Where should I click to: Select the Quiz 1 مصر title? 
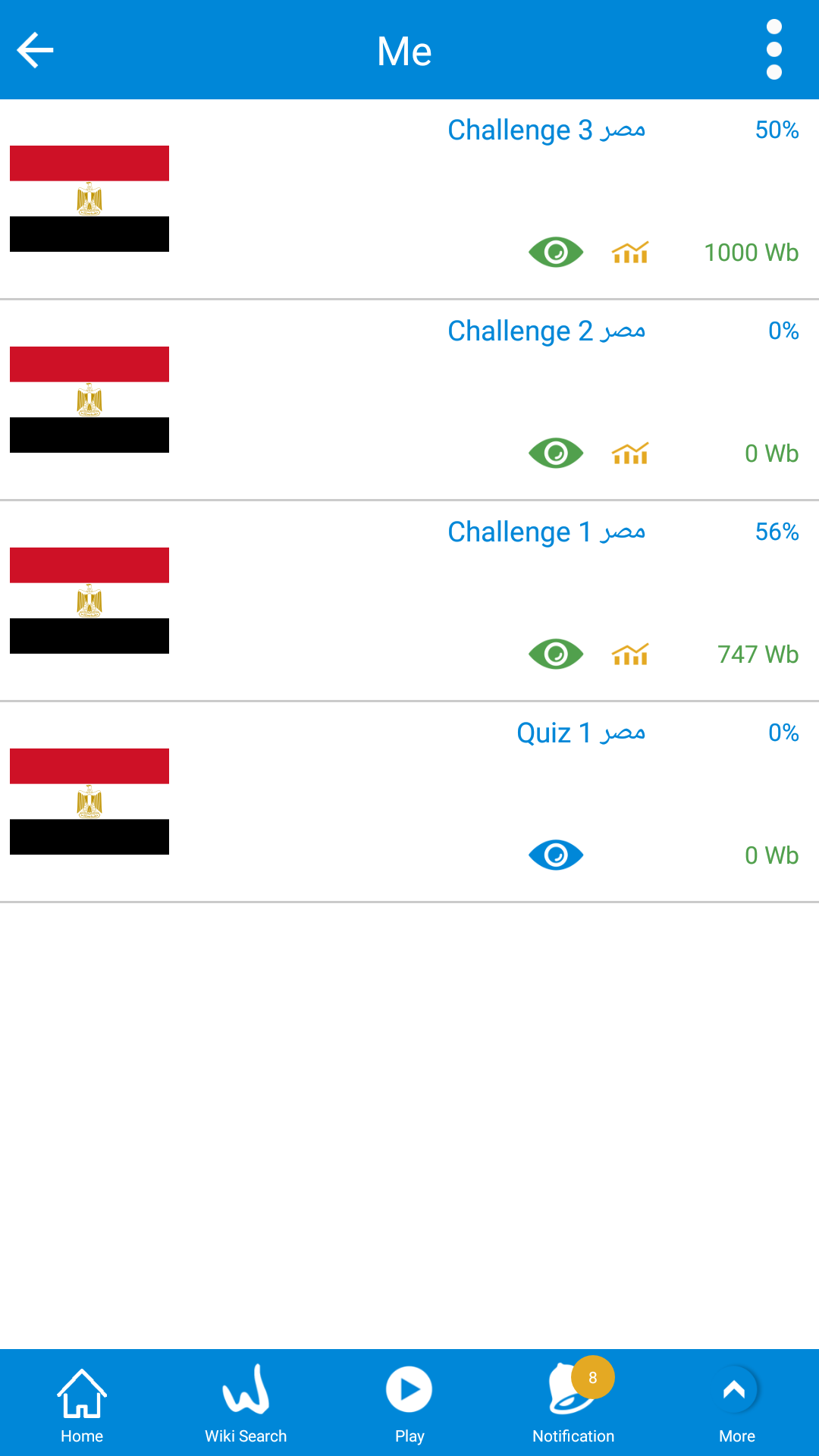[581, 733]
